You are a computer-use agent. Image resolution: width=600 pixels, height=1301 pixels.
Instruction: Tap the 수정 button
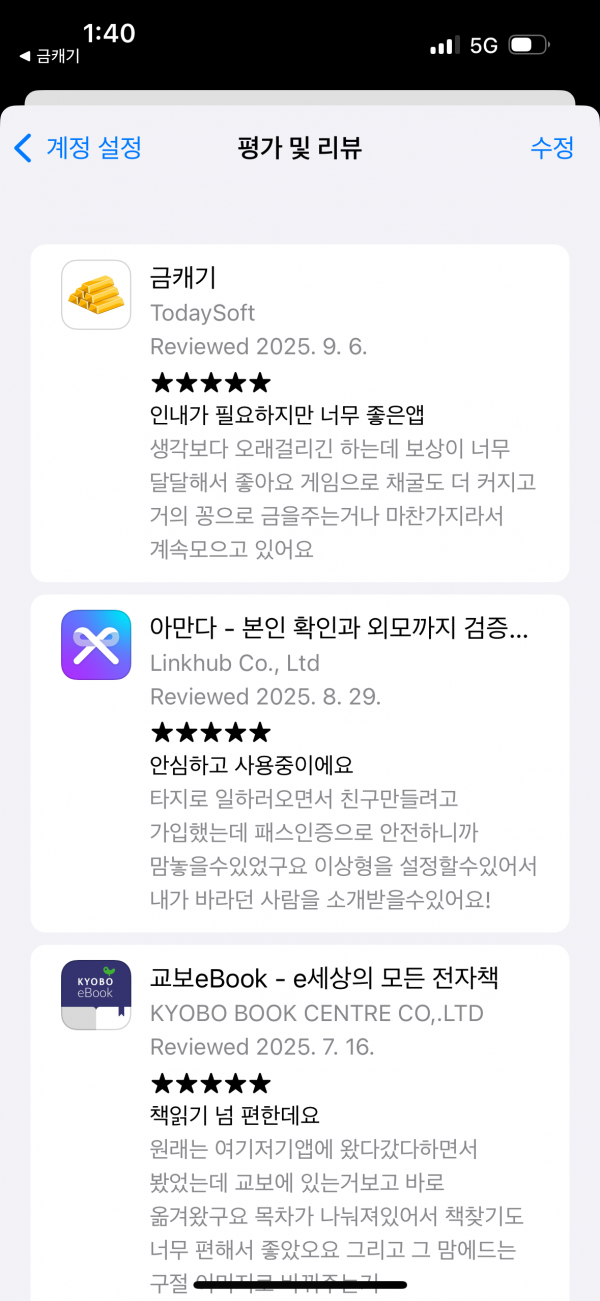pyautogui.click(x=552, y=148)
